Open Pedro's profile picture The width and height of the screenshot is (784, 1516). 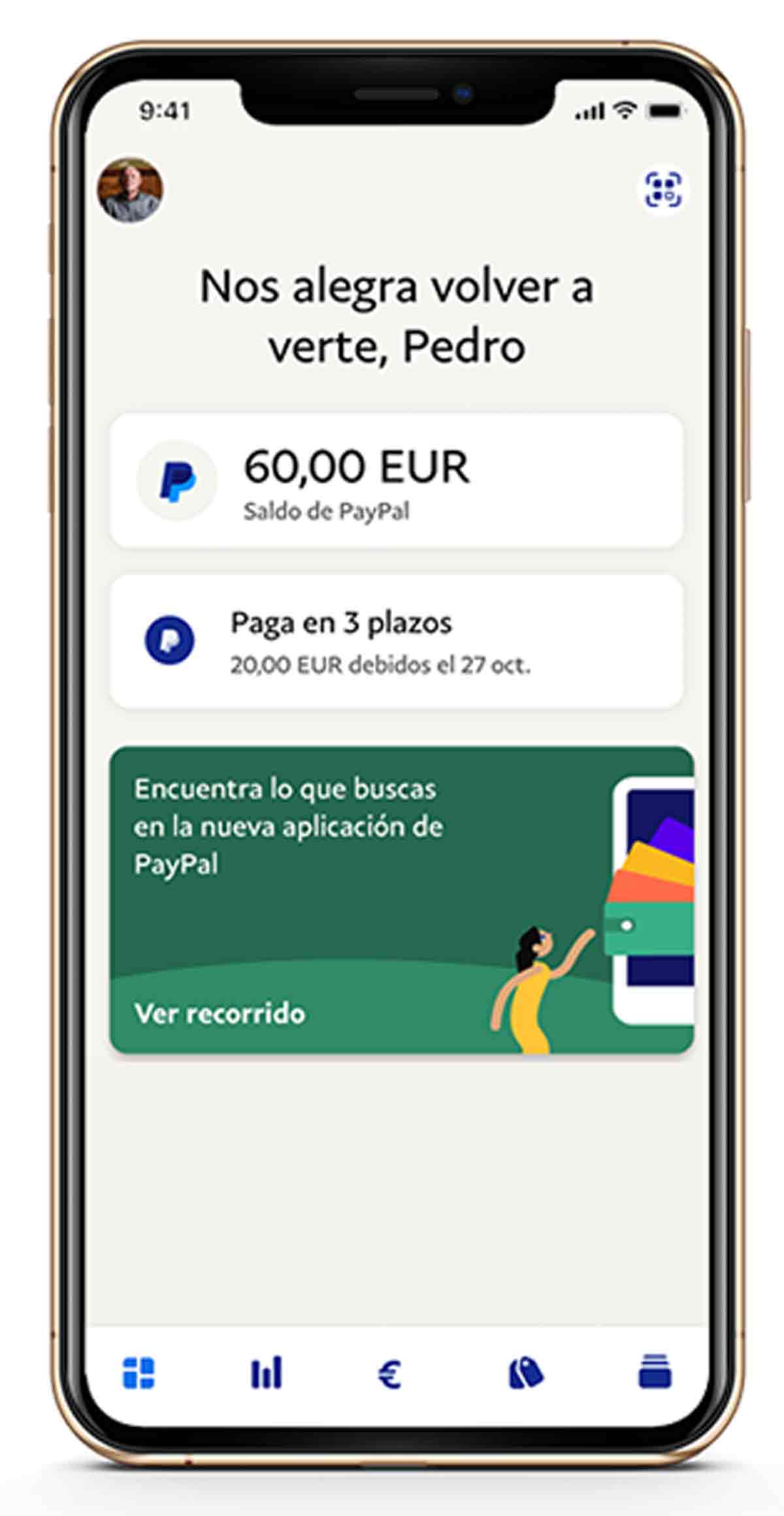[x=130, y=190]
